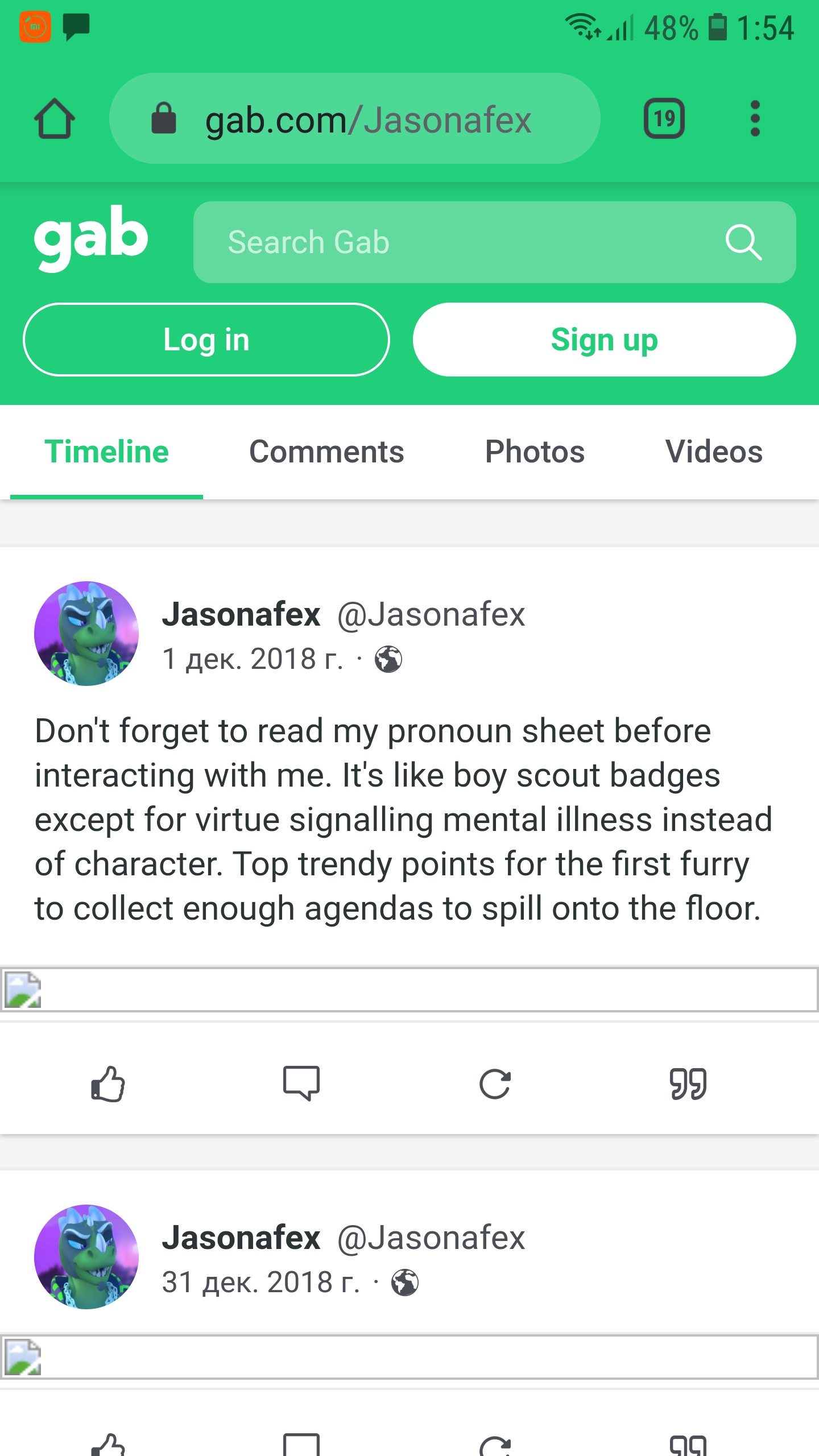Switch to the Videos tab
Screen dimensions: 819x1456
point(714,452)
